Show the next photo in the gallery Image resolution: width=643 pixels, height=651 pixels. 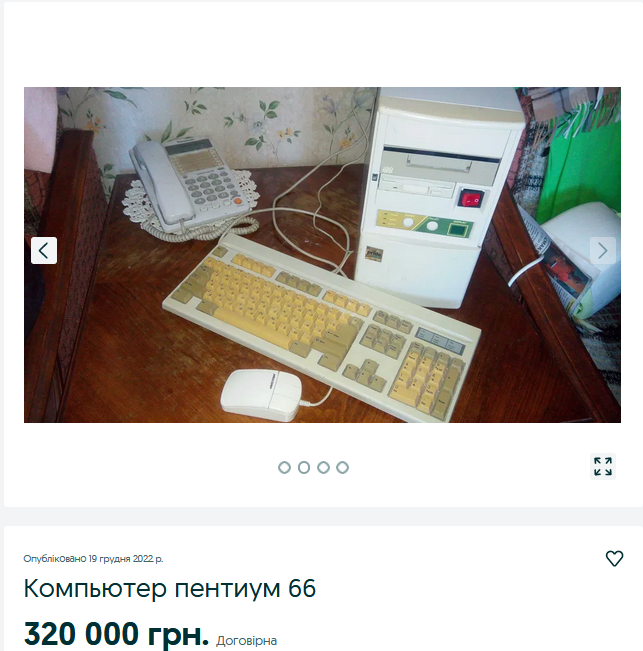point(602,250)
